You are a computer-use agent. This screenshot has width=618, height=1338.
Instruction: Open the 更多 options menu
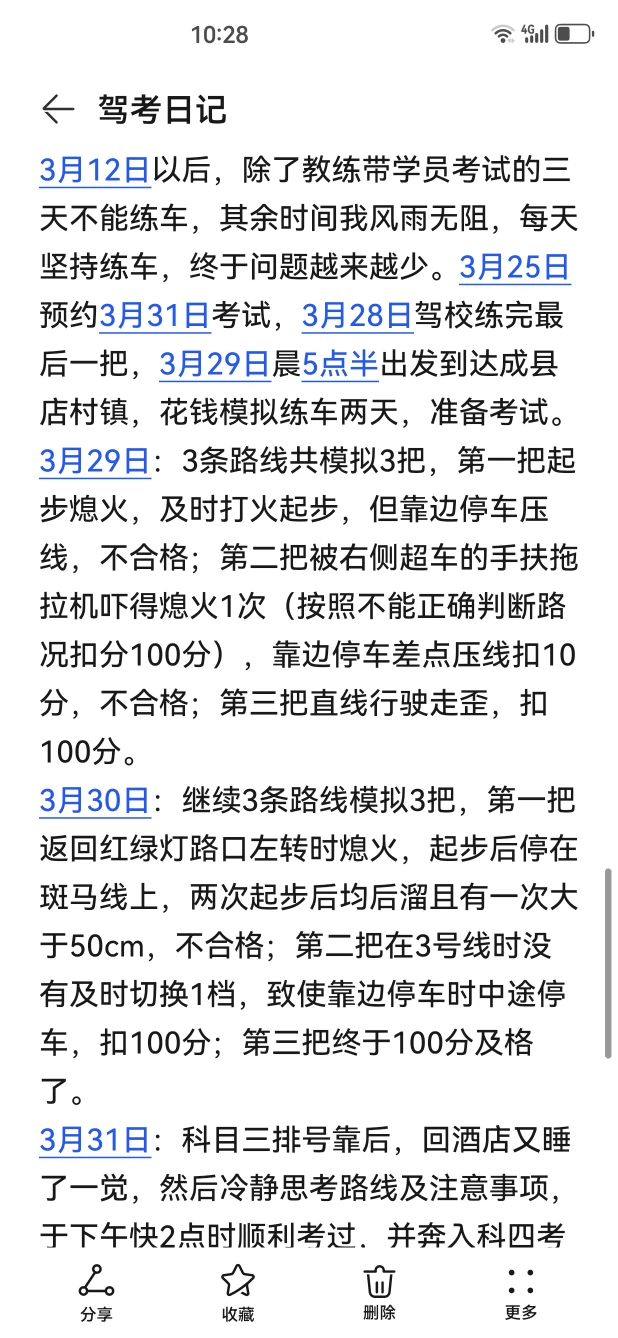(x=521, y=1293)
